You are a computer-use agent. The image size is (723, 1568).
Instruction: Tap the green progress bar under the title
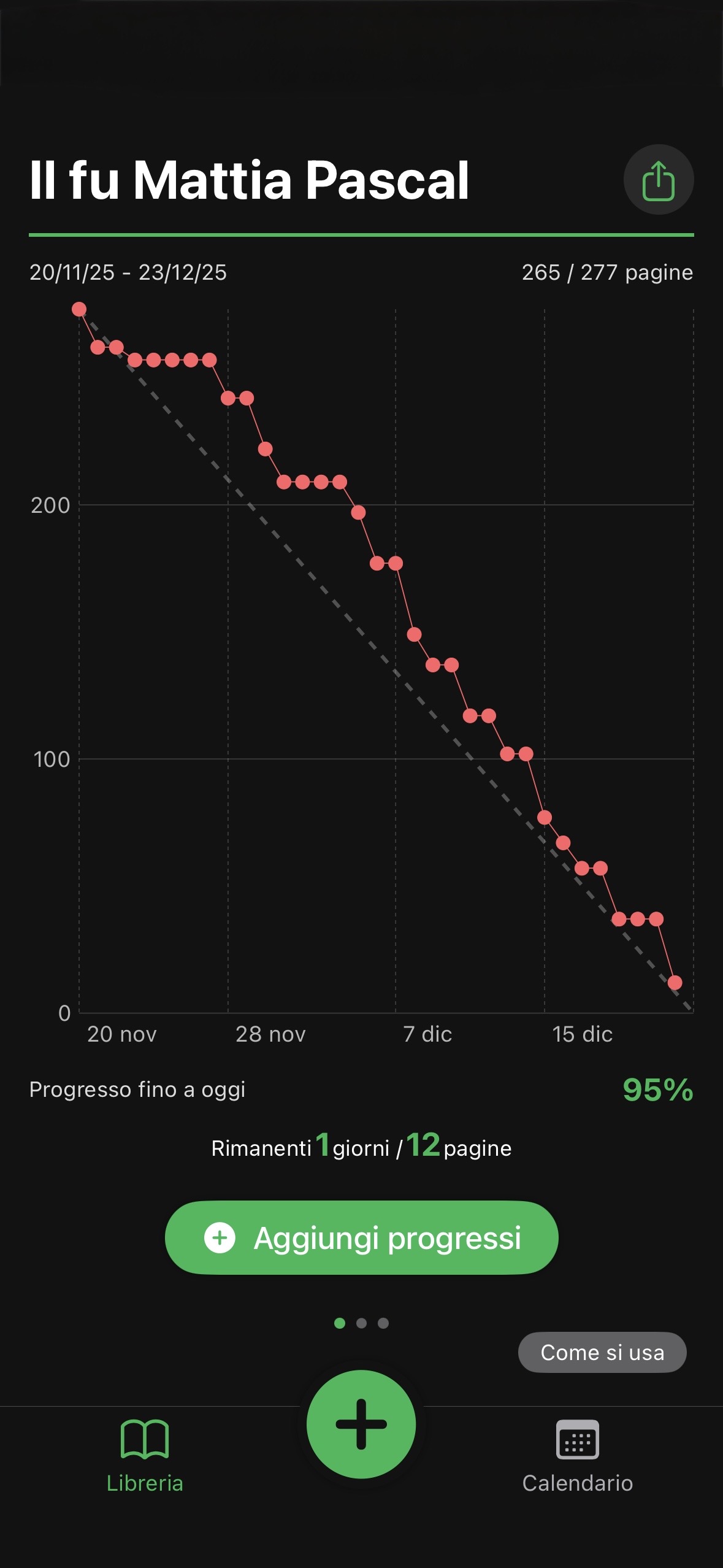(361, 234)
